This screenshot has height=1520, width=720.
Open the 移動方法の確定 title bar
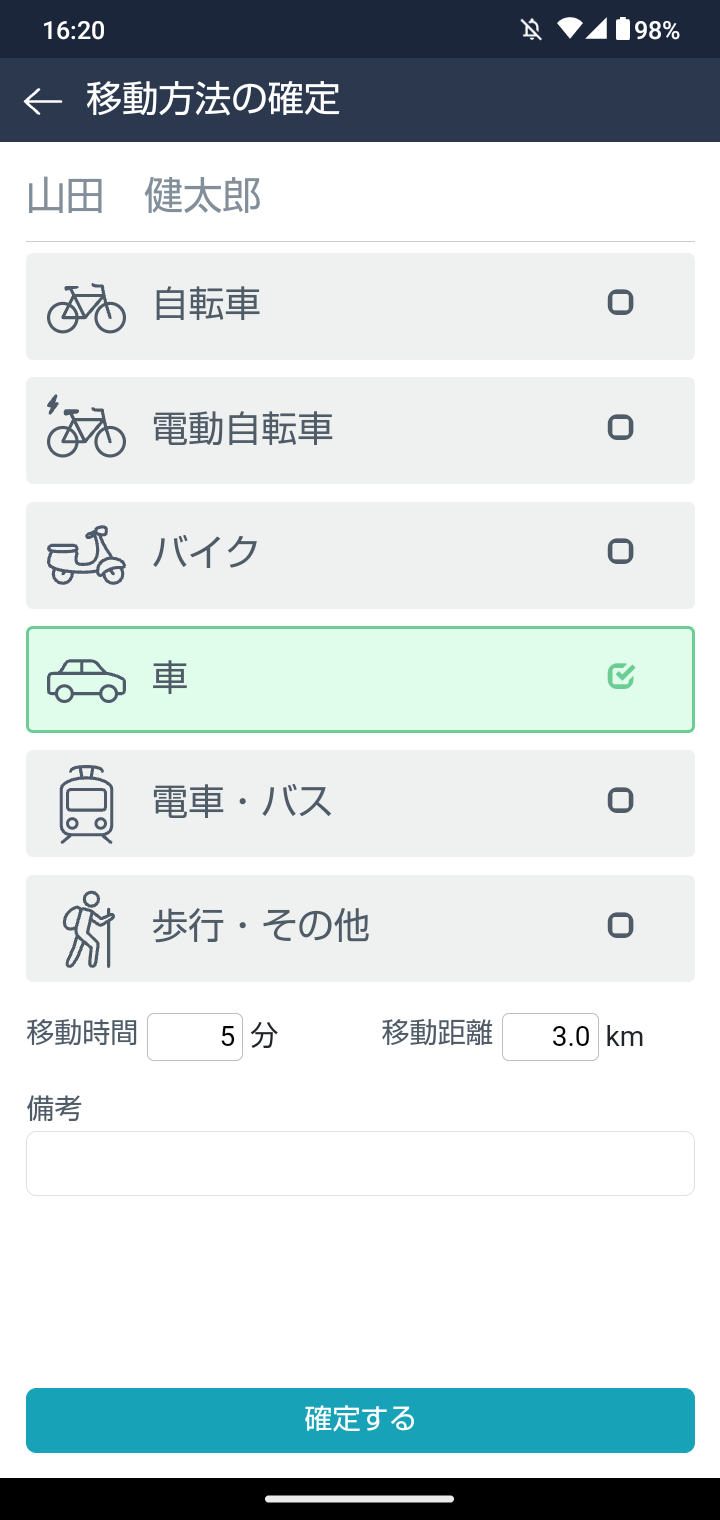[215, 100]
